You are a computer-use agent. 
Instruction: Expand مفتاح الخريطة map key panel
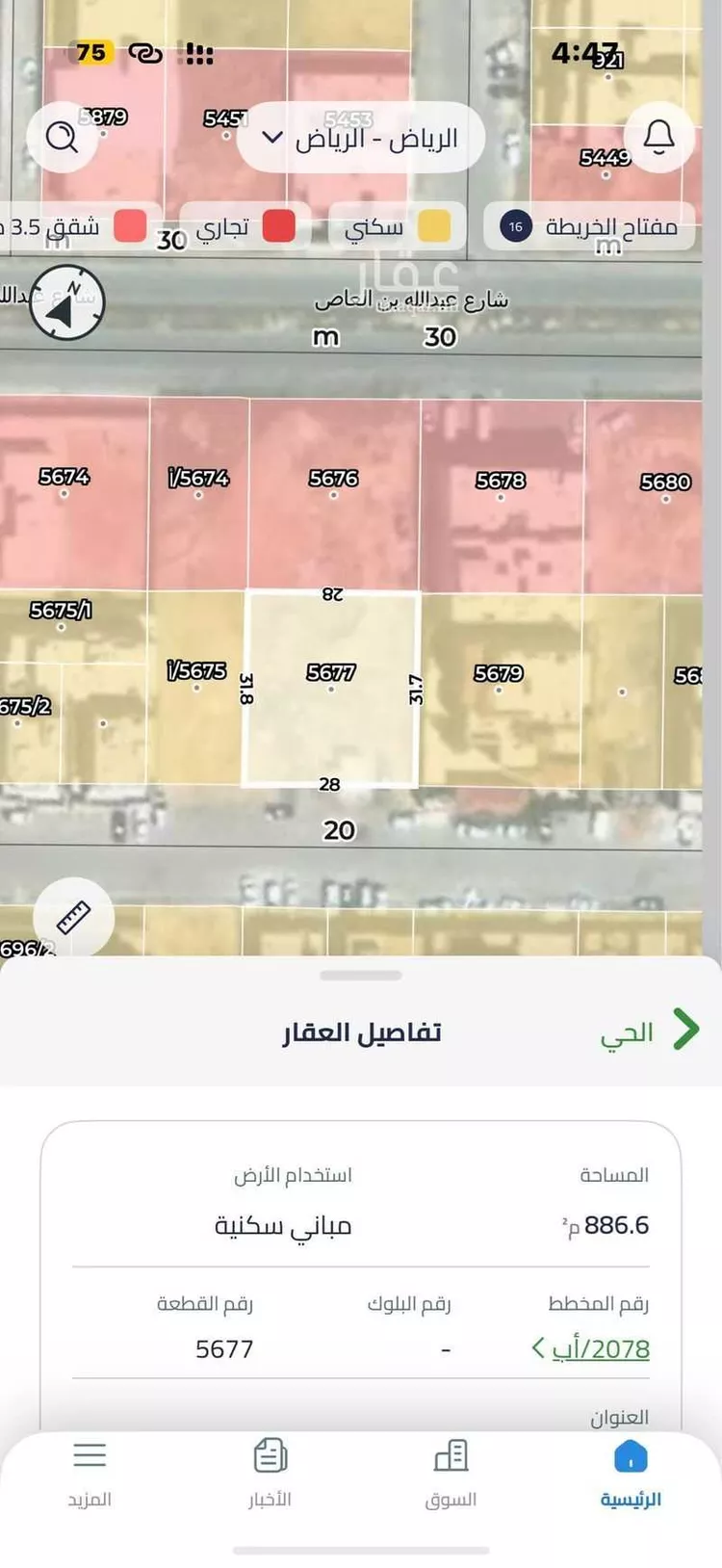coord(592,227)
